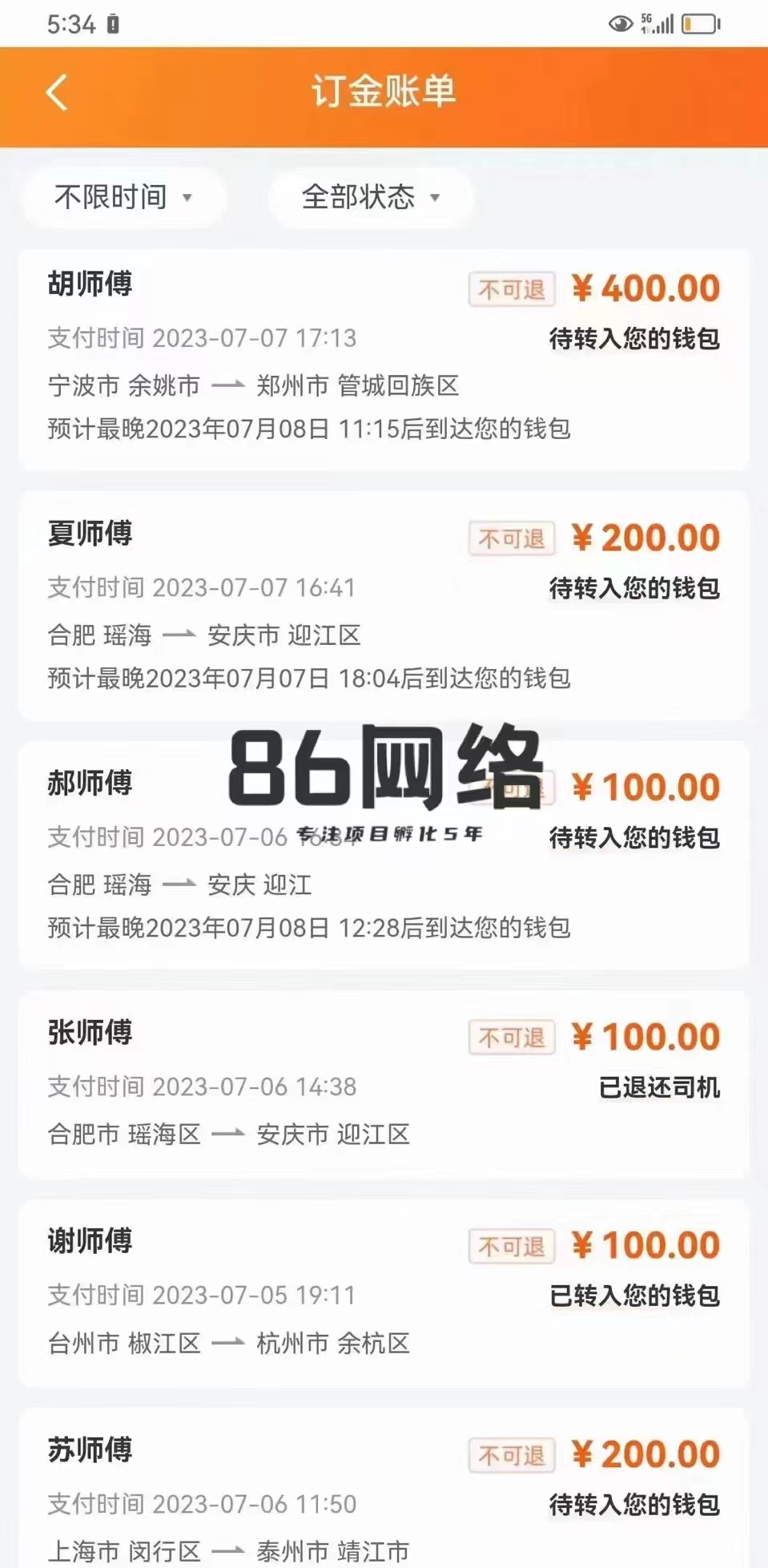The image size is (768, 1568).
Task: View 张师傅's refunded deposit record
Action: (384, 1086)
